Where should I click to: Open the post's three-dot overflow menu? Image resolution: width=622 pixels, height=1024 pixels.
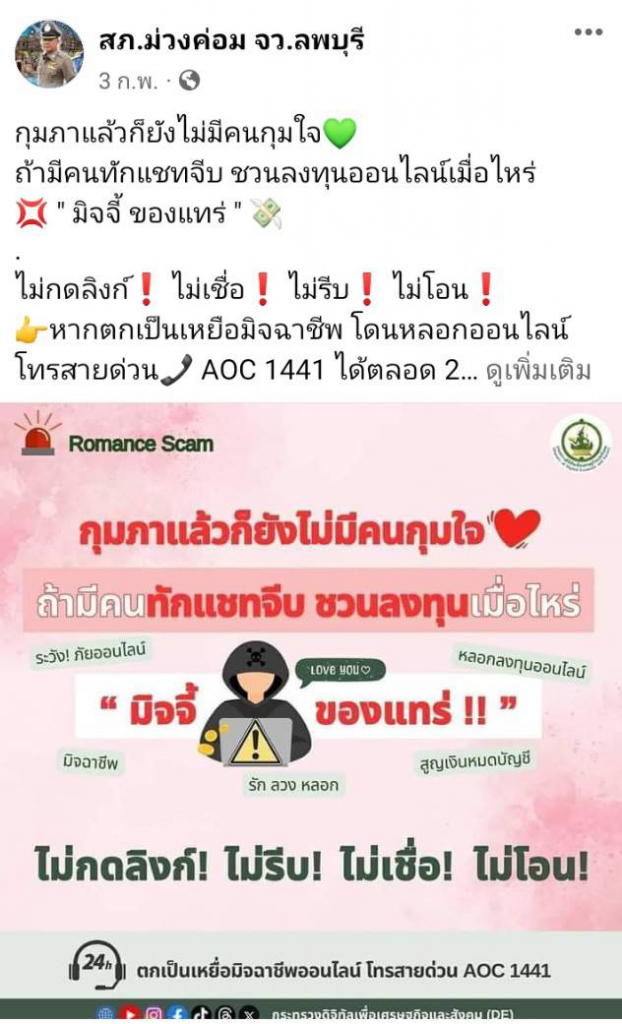(x=588, y=32)
